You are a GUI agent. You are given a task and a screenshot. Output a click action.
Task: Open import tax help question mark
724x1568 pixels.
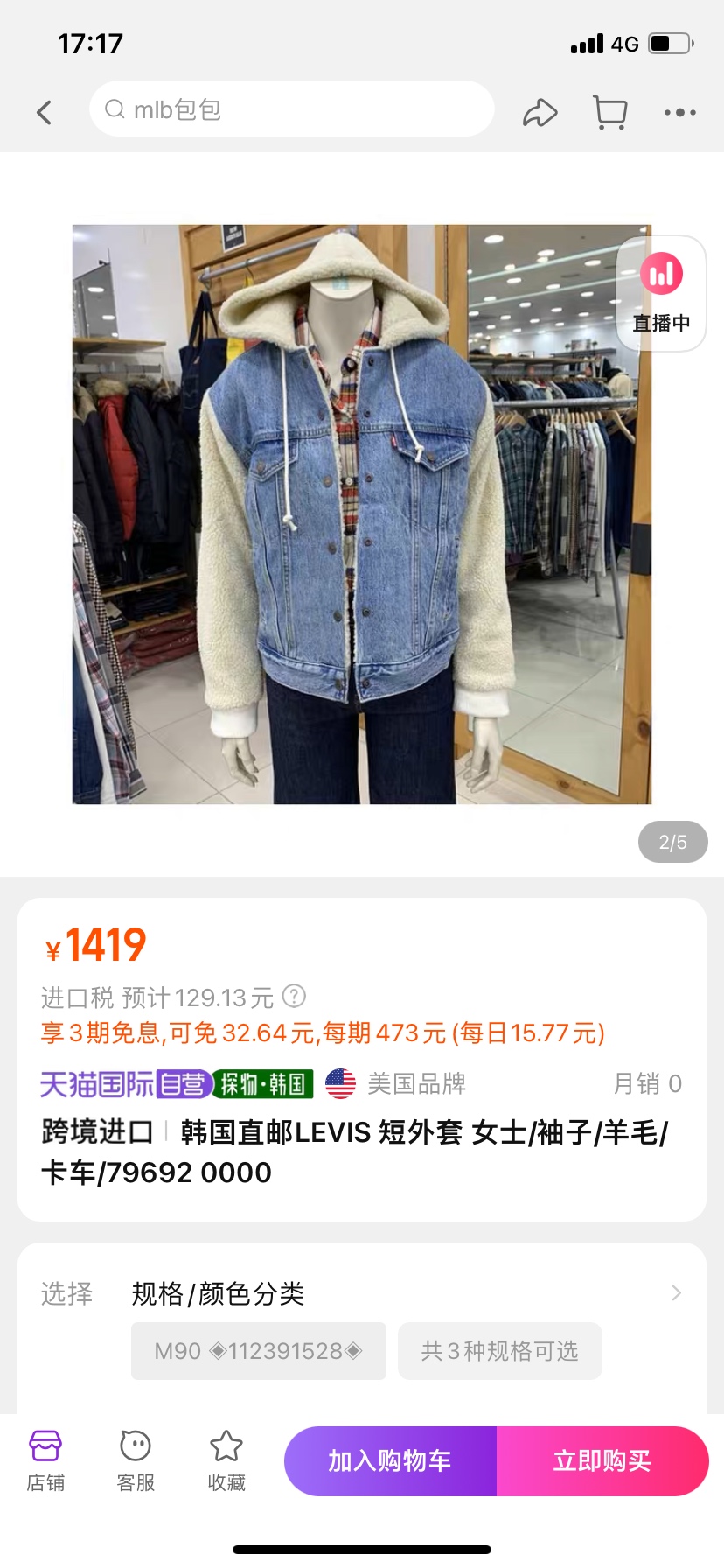[295, 996]
